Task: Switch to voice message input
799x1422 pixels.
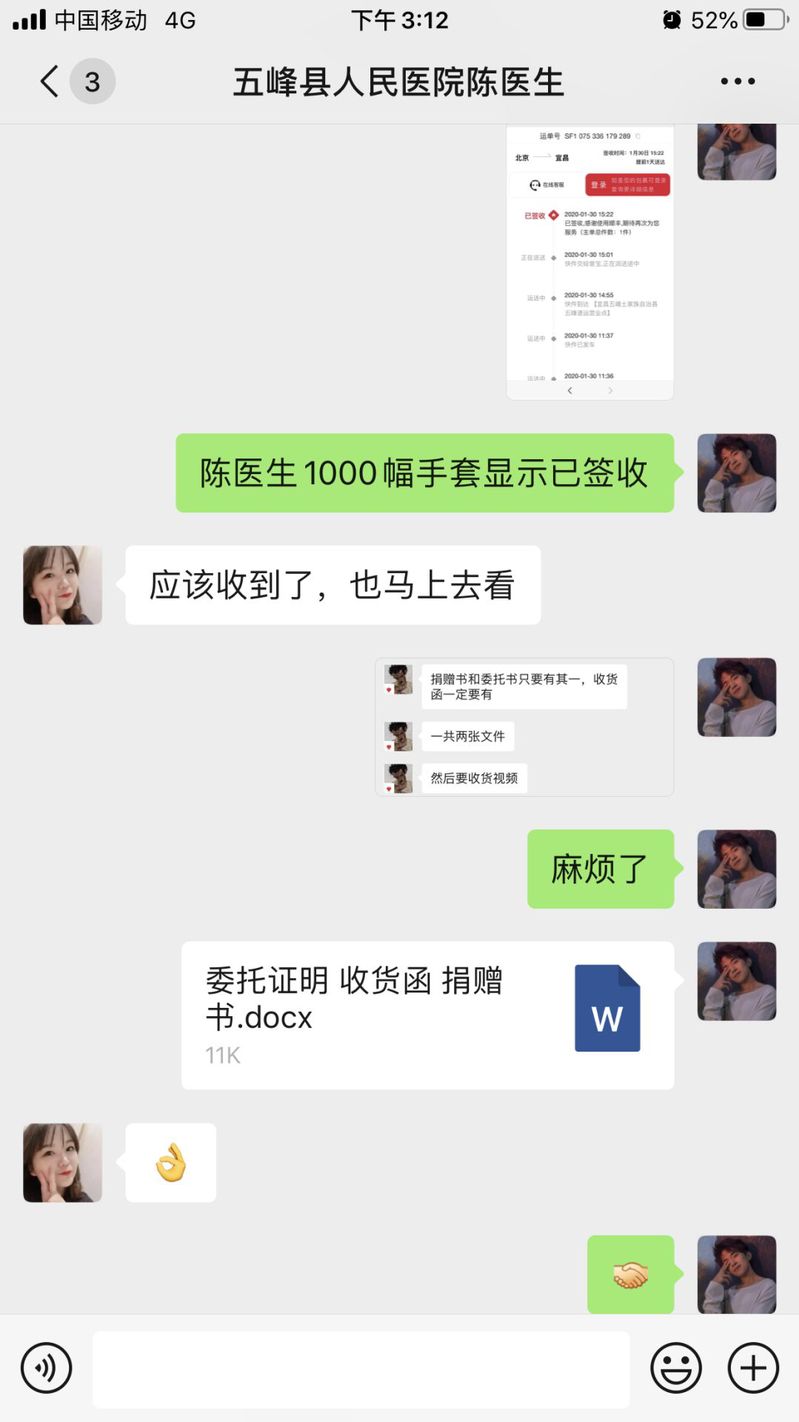Action: click(x=46, y=1368)
